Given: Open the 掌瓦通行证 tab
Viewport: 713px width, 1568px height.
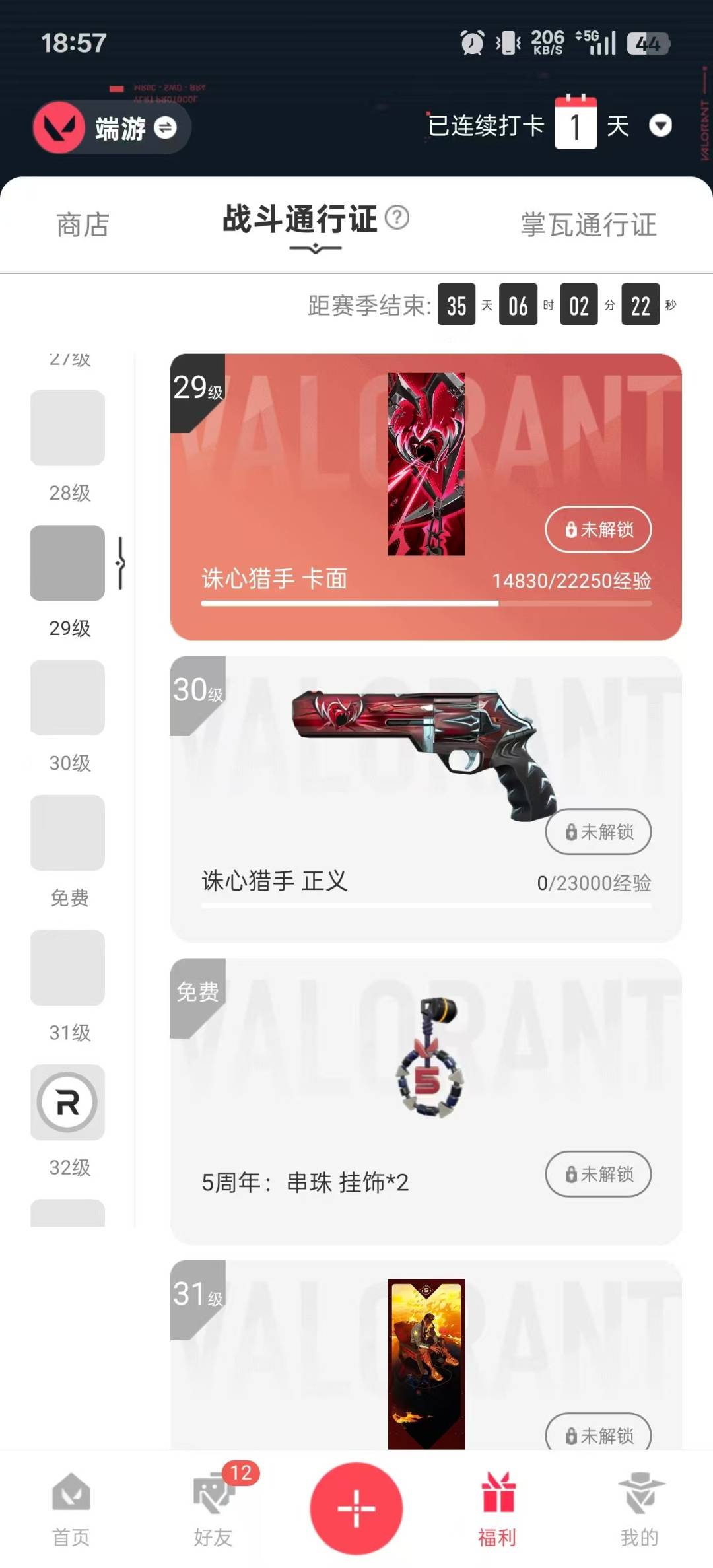Looking at the screenshot, I should pyautogui.click(x=587, y=224).
